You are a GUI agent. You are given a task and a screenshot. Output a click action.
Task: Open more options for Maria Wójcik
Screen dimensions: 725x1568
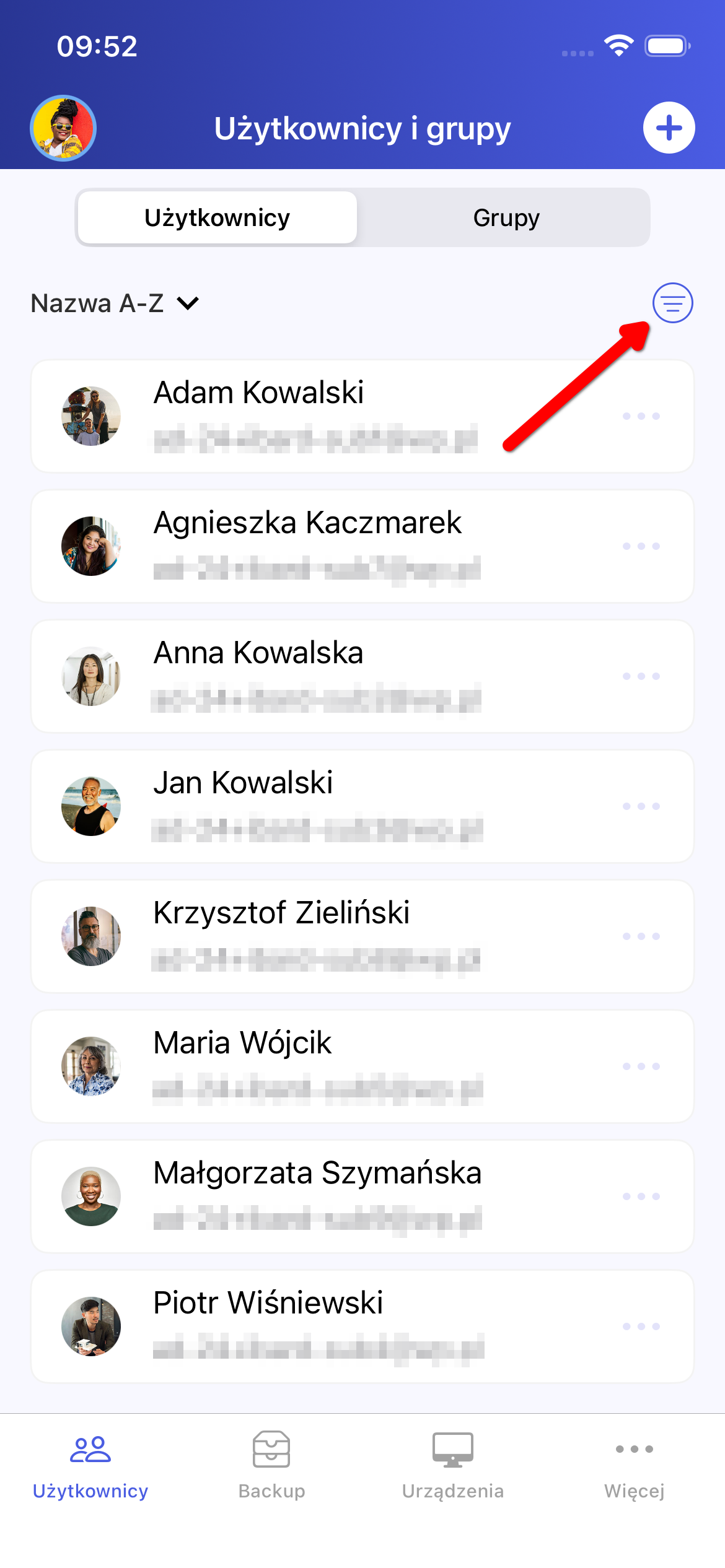coord(641,1066)
